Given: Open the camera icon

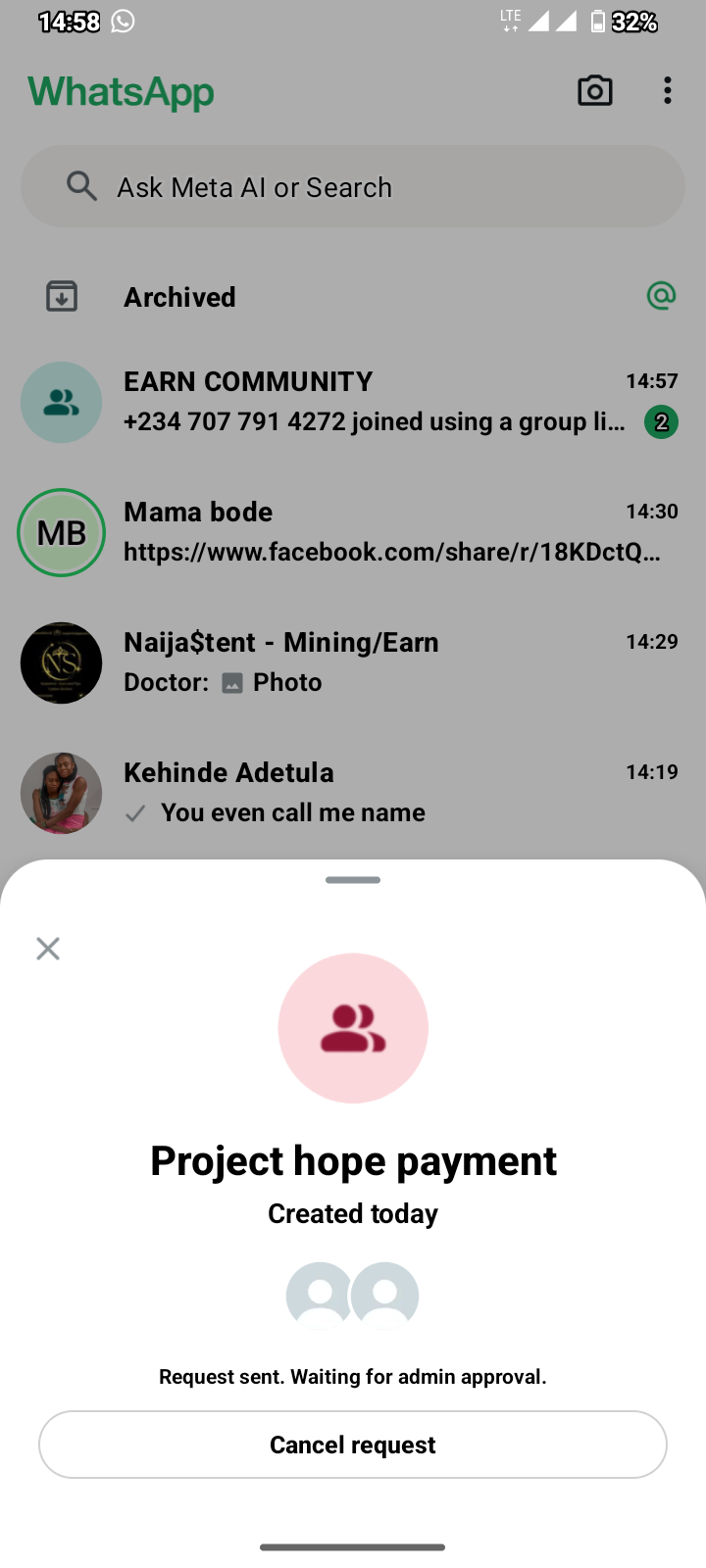Looking at the screenshot, I should pos(594,91).
